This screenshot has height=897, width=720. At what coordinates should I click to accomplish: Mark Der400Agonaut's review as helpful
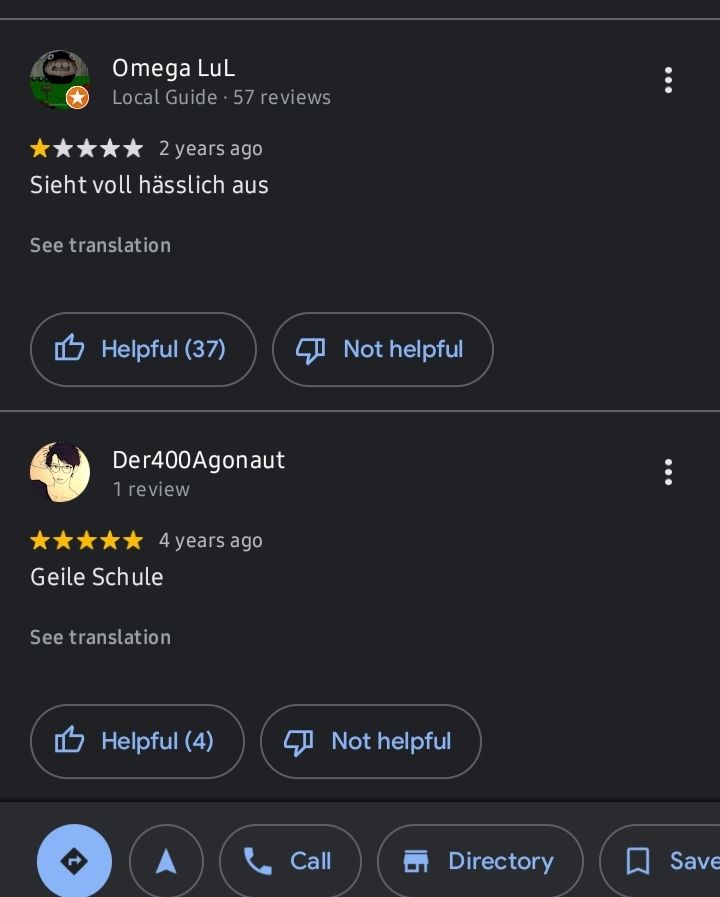[137, 741]
